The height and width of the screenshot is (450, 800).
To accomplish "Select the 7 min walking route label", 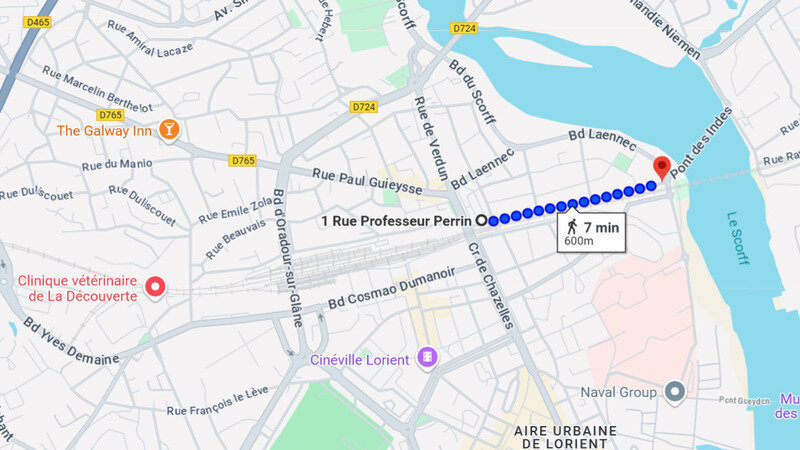I will click(x=591, y=233).
